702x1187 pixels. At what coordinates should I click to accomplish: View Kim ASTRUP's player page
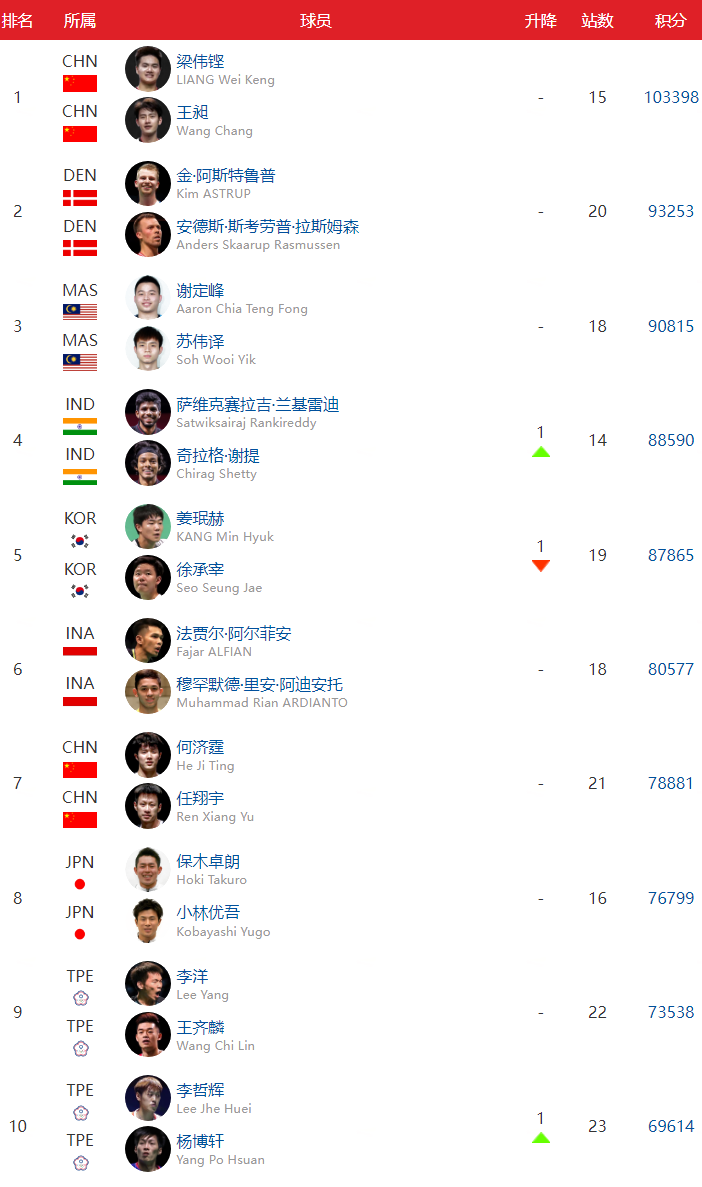[226, 176]
